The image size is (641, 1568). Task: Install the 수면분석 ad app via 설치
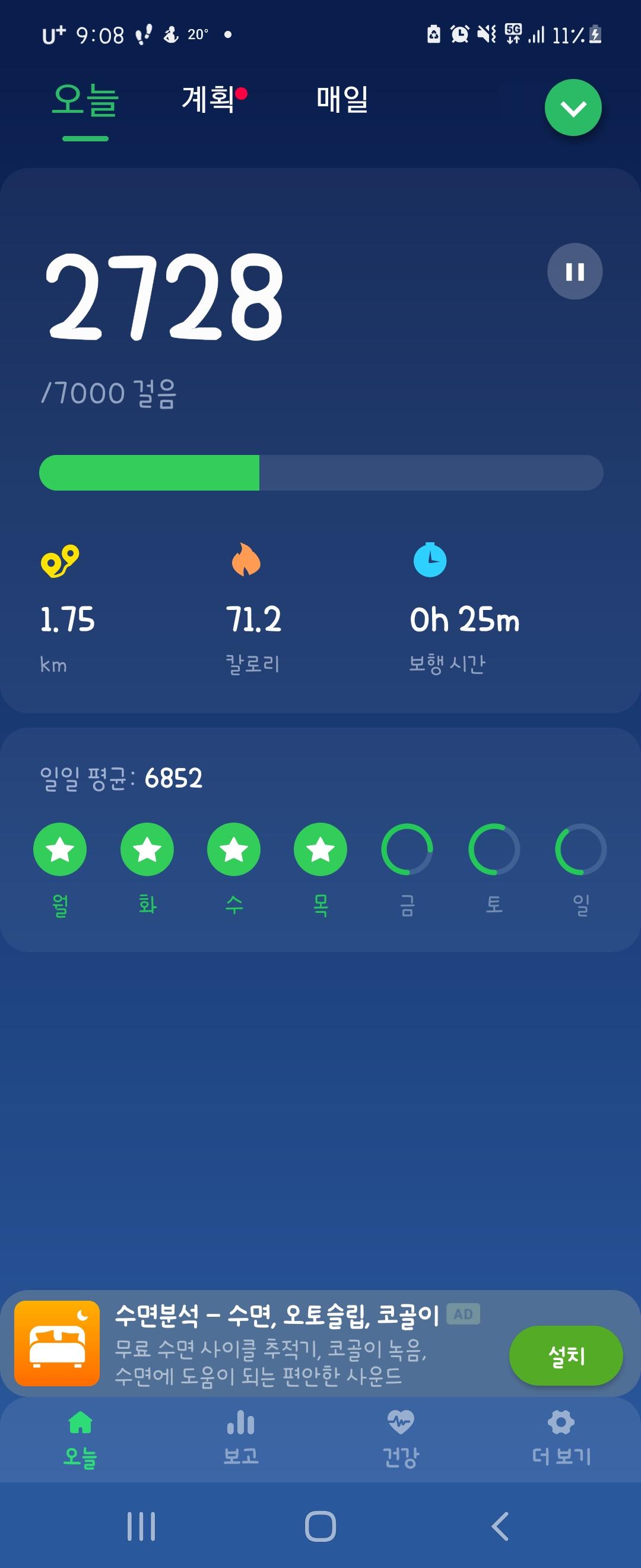(x=565, y=1355)
